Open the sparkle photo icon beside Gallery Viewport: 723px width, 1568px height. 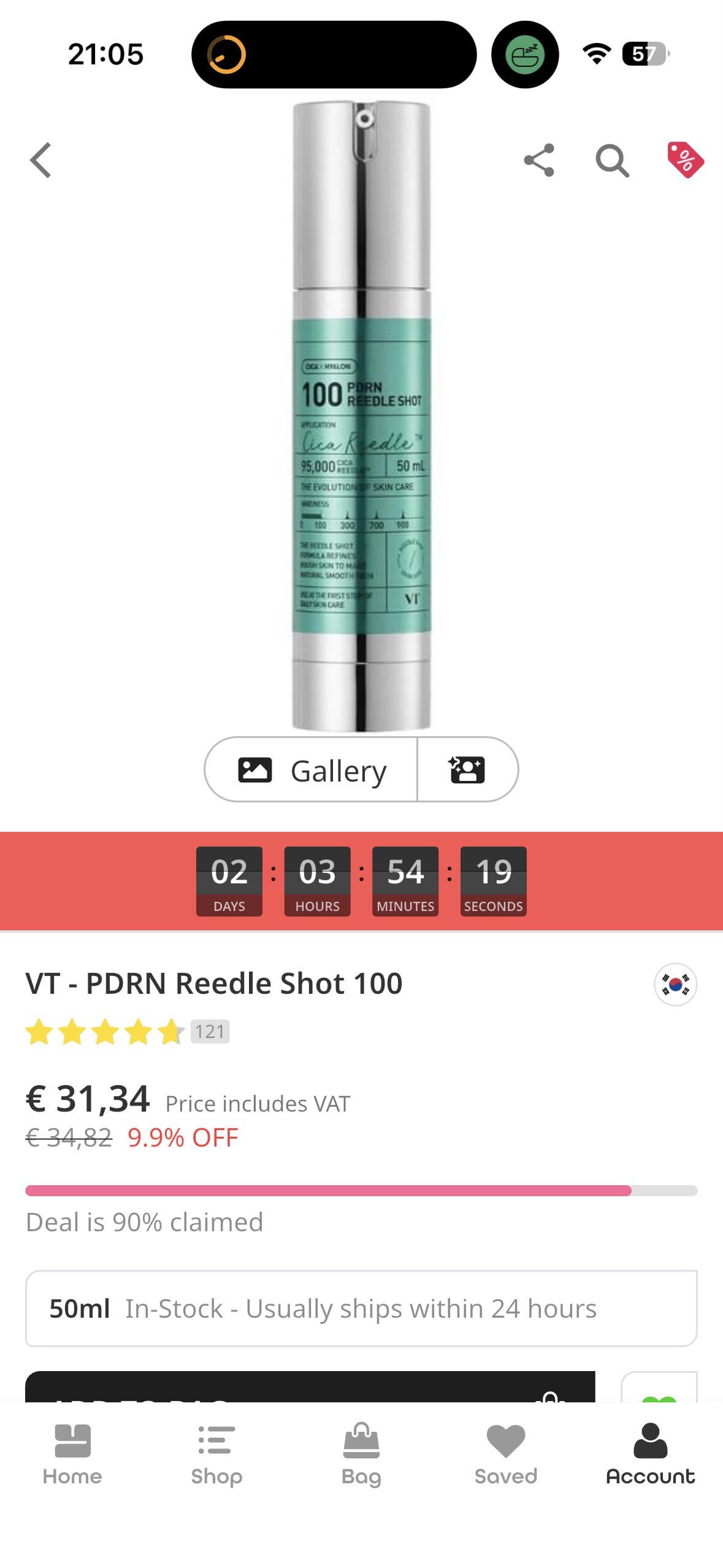click(x=467, y=770)
